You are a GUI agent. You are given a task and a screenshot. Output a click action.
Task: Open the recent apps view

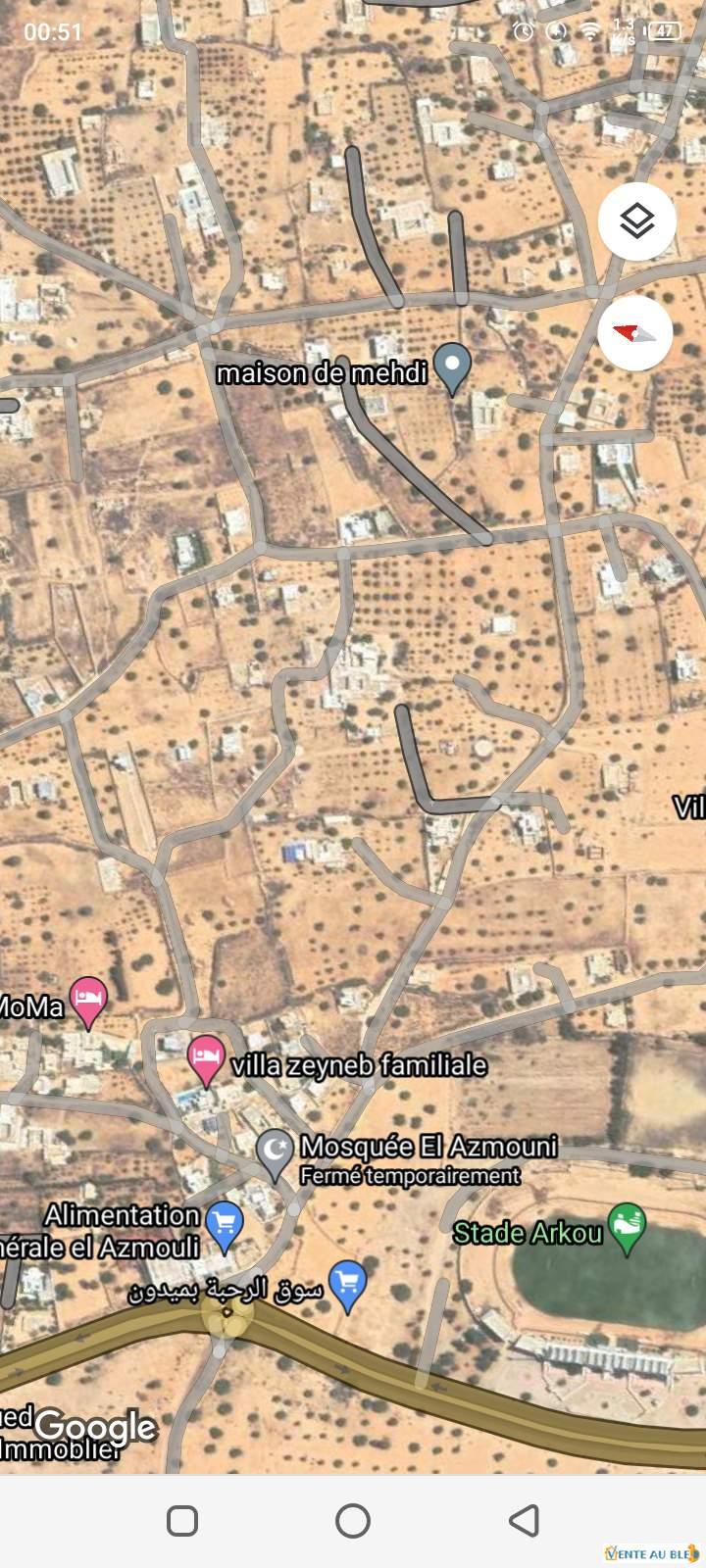182,1520
